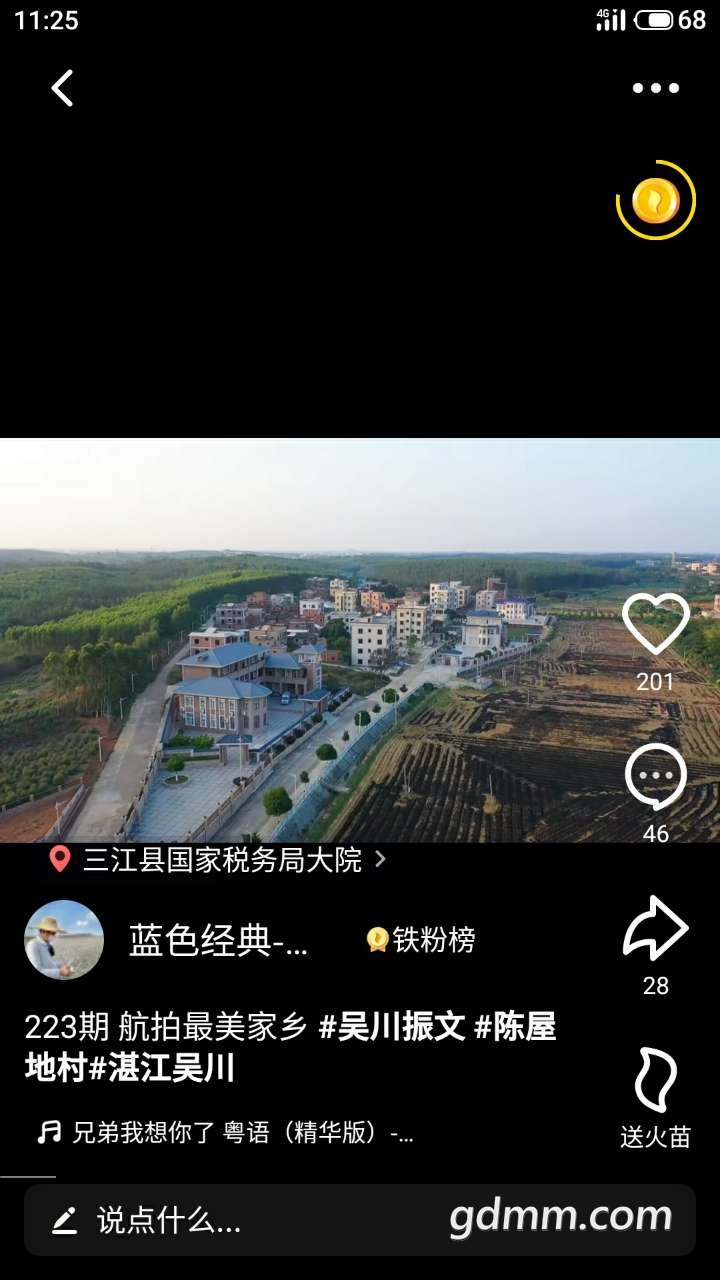720x1280 pixels.
Task: Tap the gold coin reward icon
Action: click(x=655, y=201)
